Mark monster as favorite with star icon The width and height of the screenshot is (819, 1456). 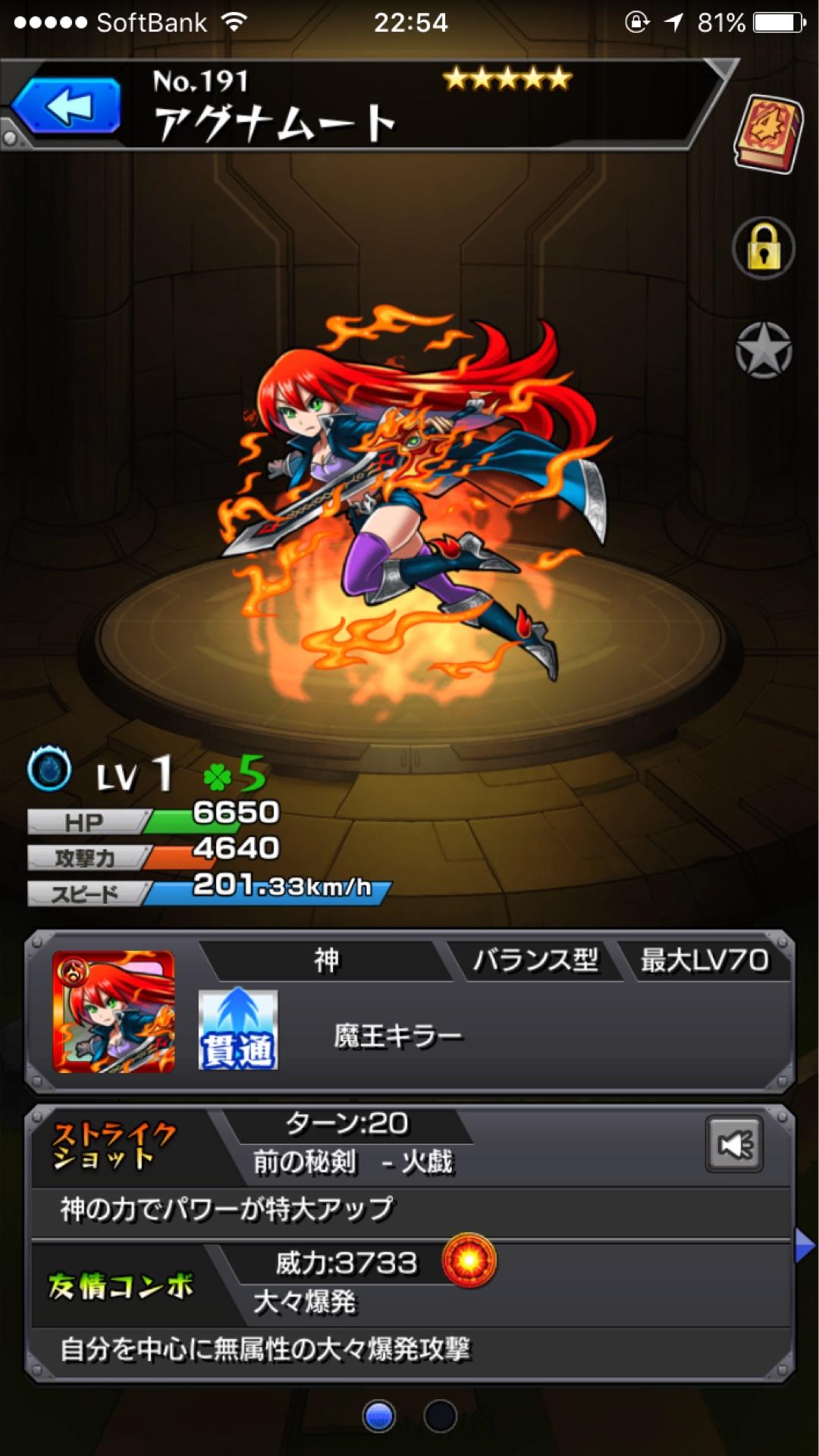pyautogui.click(x=764, y=350)
